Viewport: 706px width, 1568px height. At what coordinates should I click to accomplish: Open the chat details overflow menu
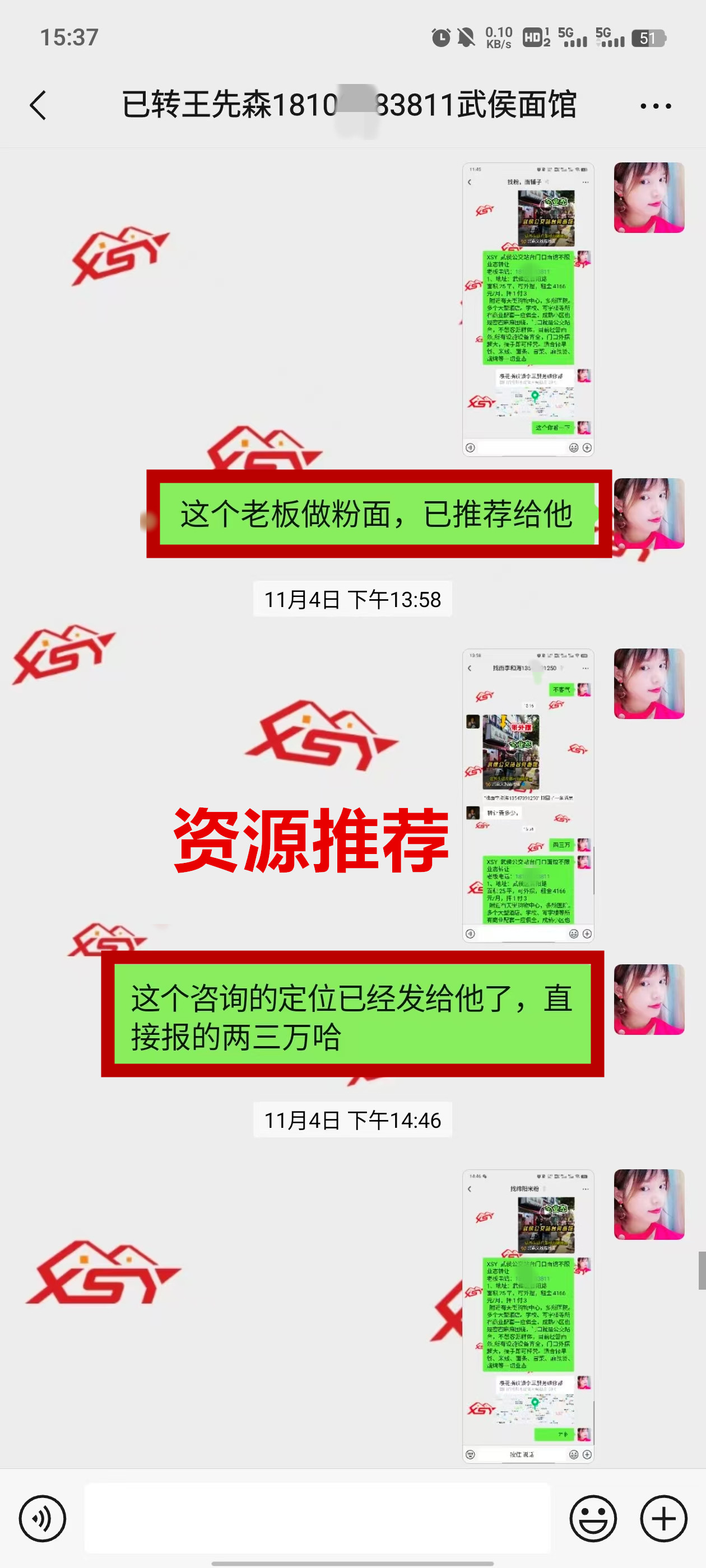(x=656, y=106)
